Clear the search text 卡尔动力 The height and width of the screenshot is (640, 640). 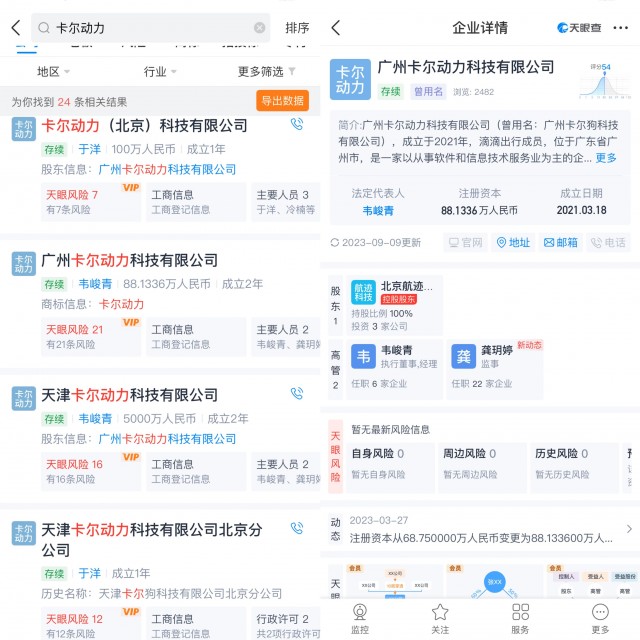pyautogui.click(x=260, y=28)
